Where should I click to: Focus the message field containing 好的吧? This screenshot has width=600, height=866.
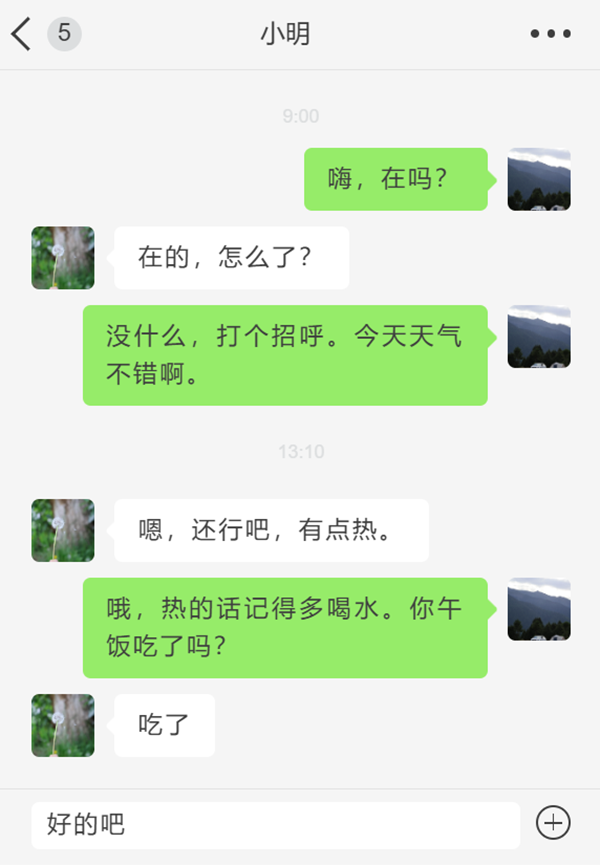(x=275, y=825)
